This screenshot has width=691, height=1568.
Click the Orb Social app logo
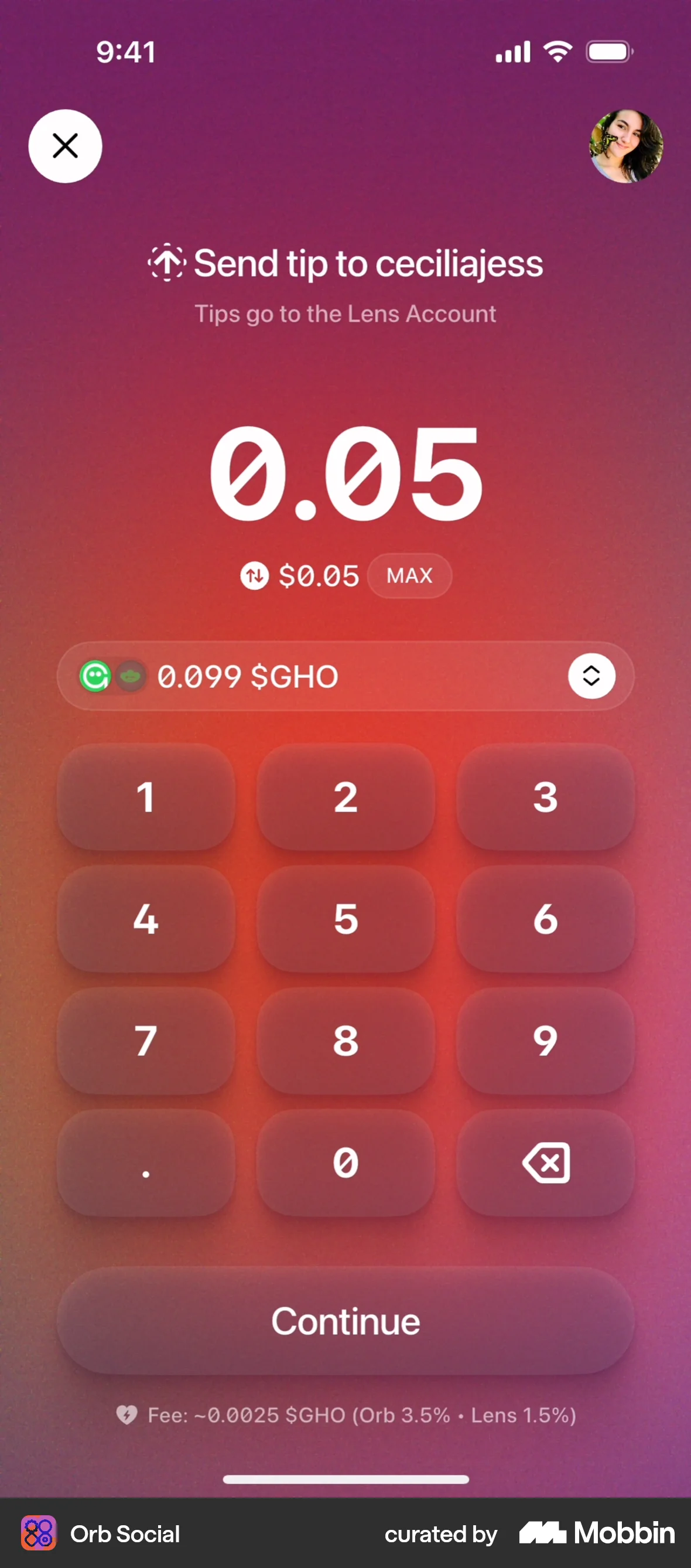point(39,1534)
